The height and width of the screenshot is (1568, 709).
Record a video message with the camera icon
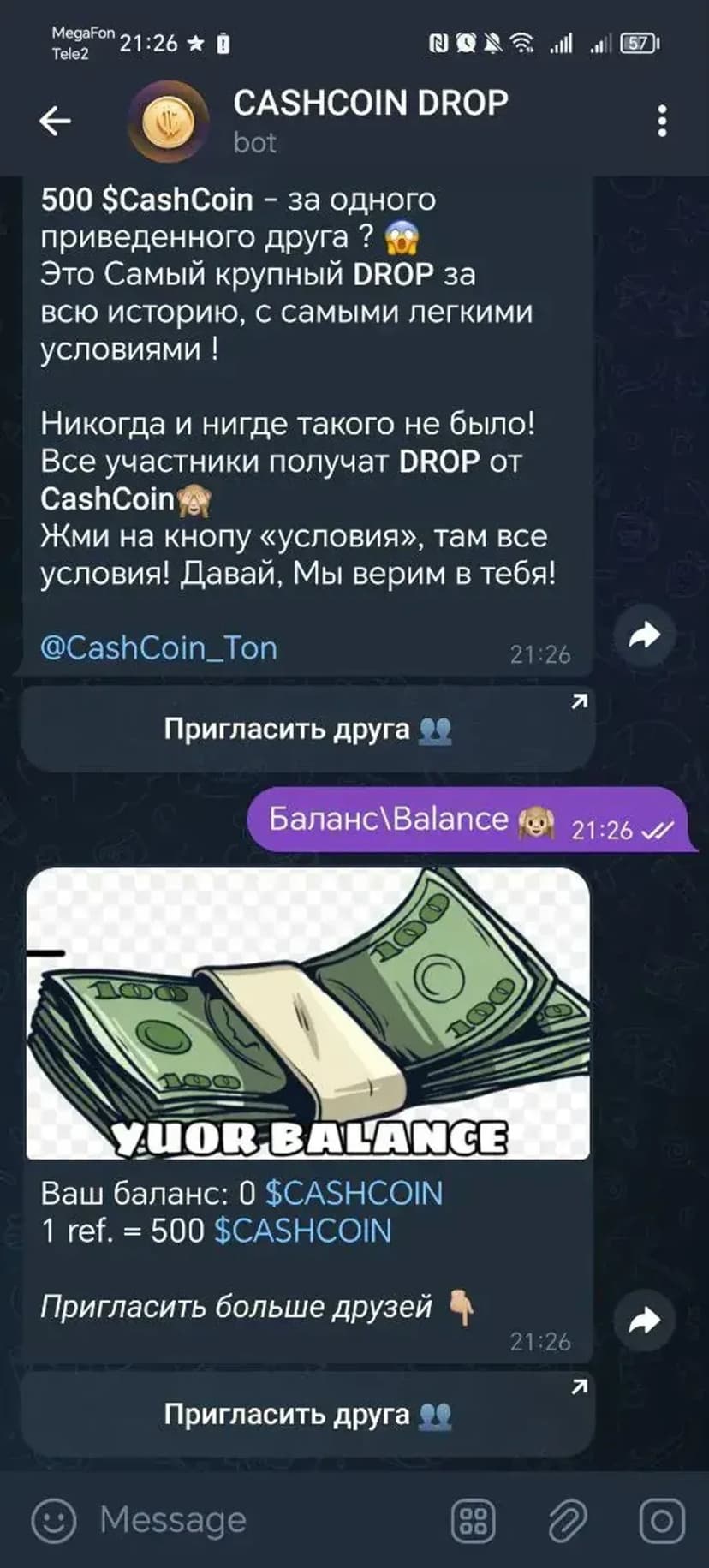[x=662, y=1520]
